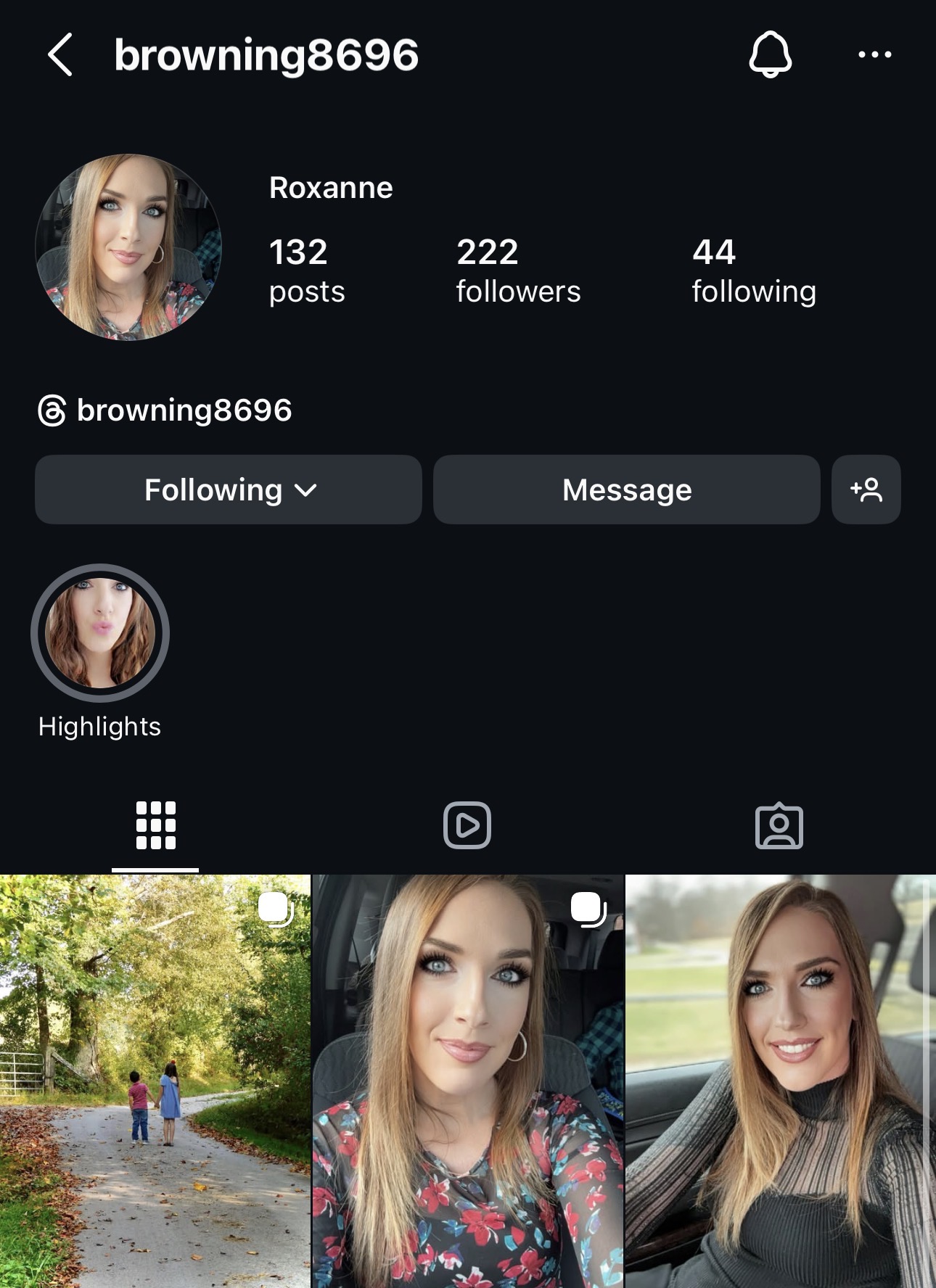View Roxanne's profile picture
This screenshot has height=1288, width=936.
pyautogui.click(x=128, y=247)
